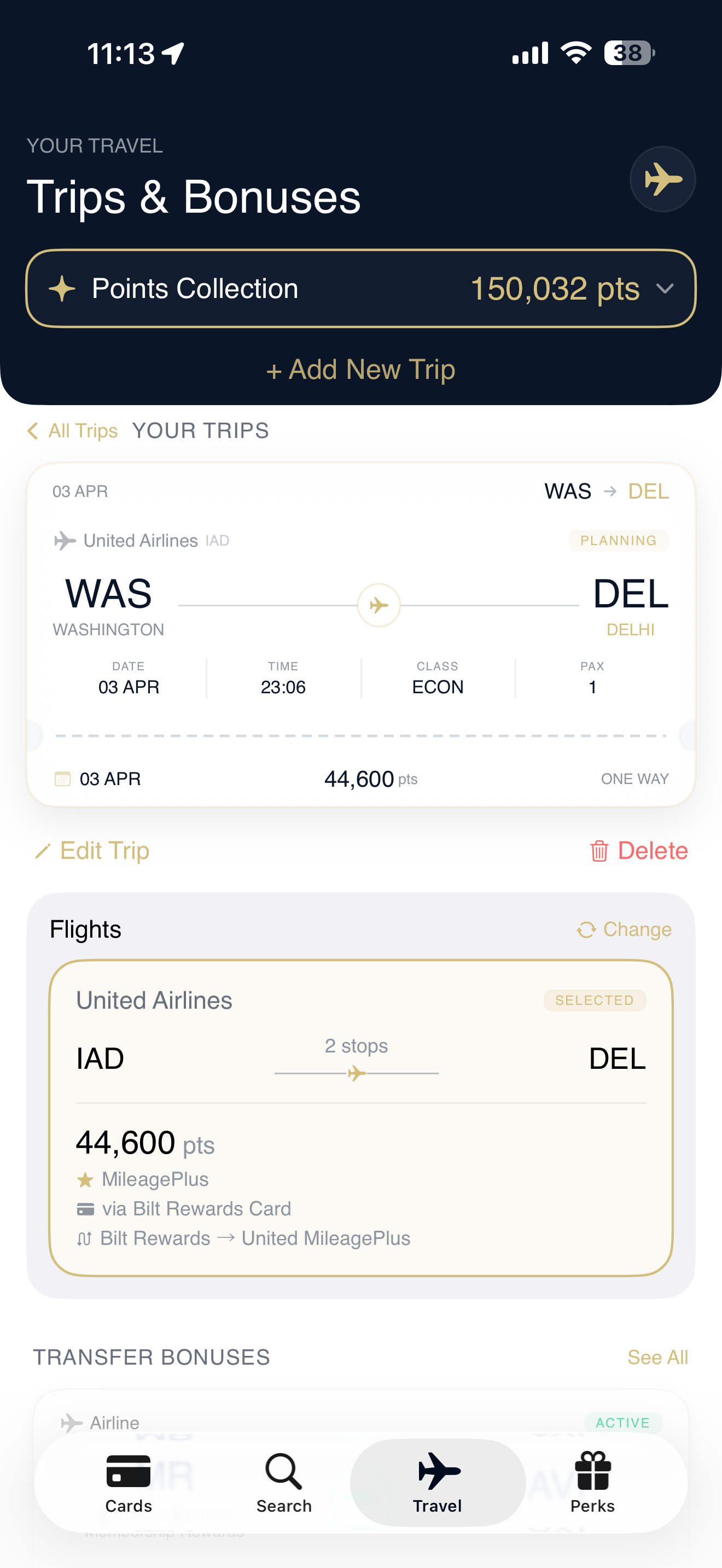The height and width of the screenshot is (1568, 722).
Task: Switch to the Perks tab
Action: (x=592, y=1483)
